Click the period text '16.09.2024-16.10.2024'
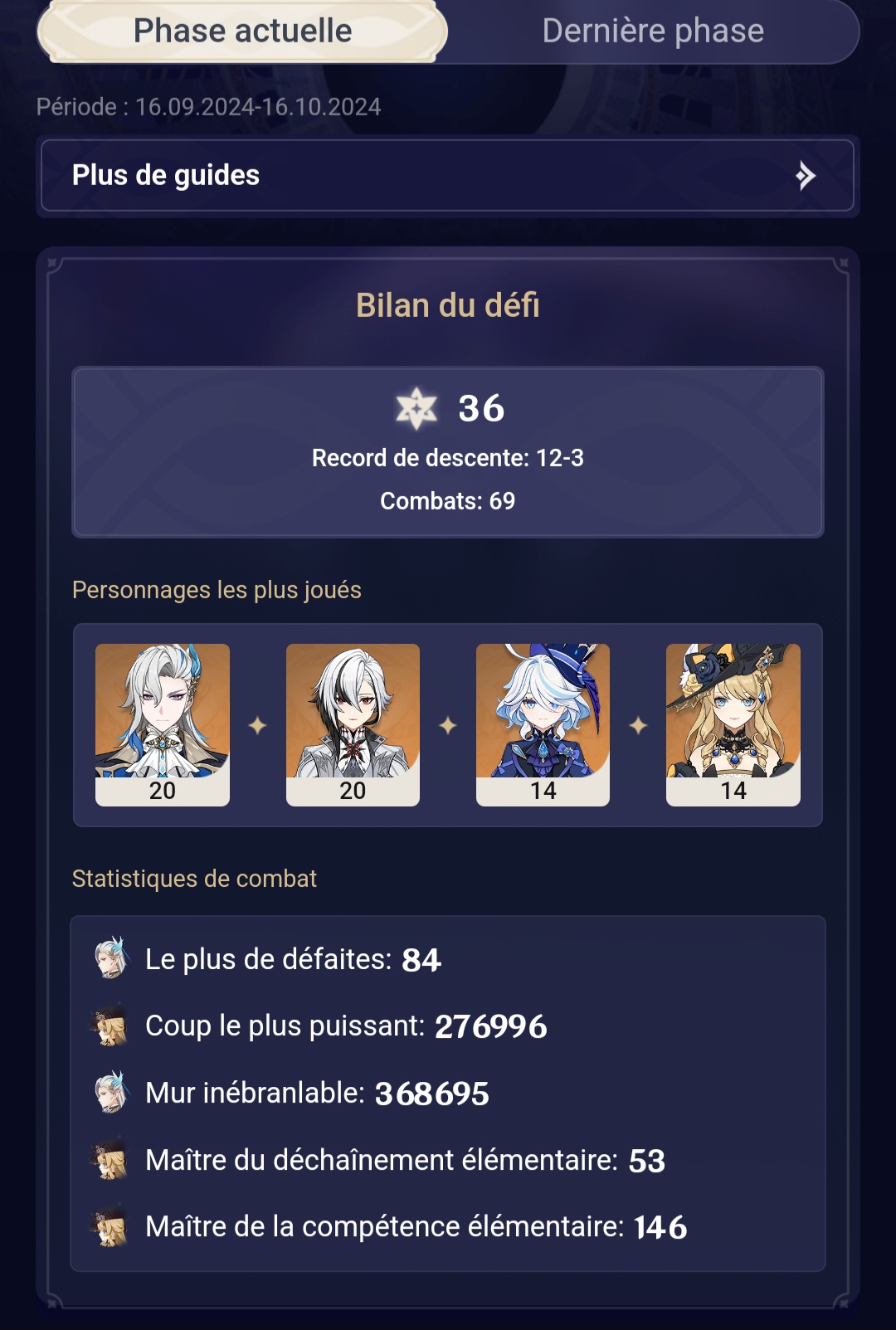Image resolution: width=896 pixels, height=1330 pixels. click(x=258, y=105)
